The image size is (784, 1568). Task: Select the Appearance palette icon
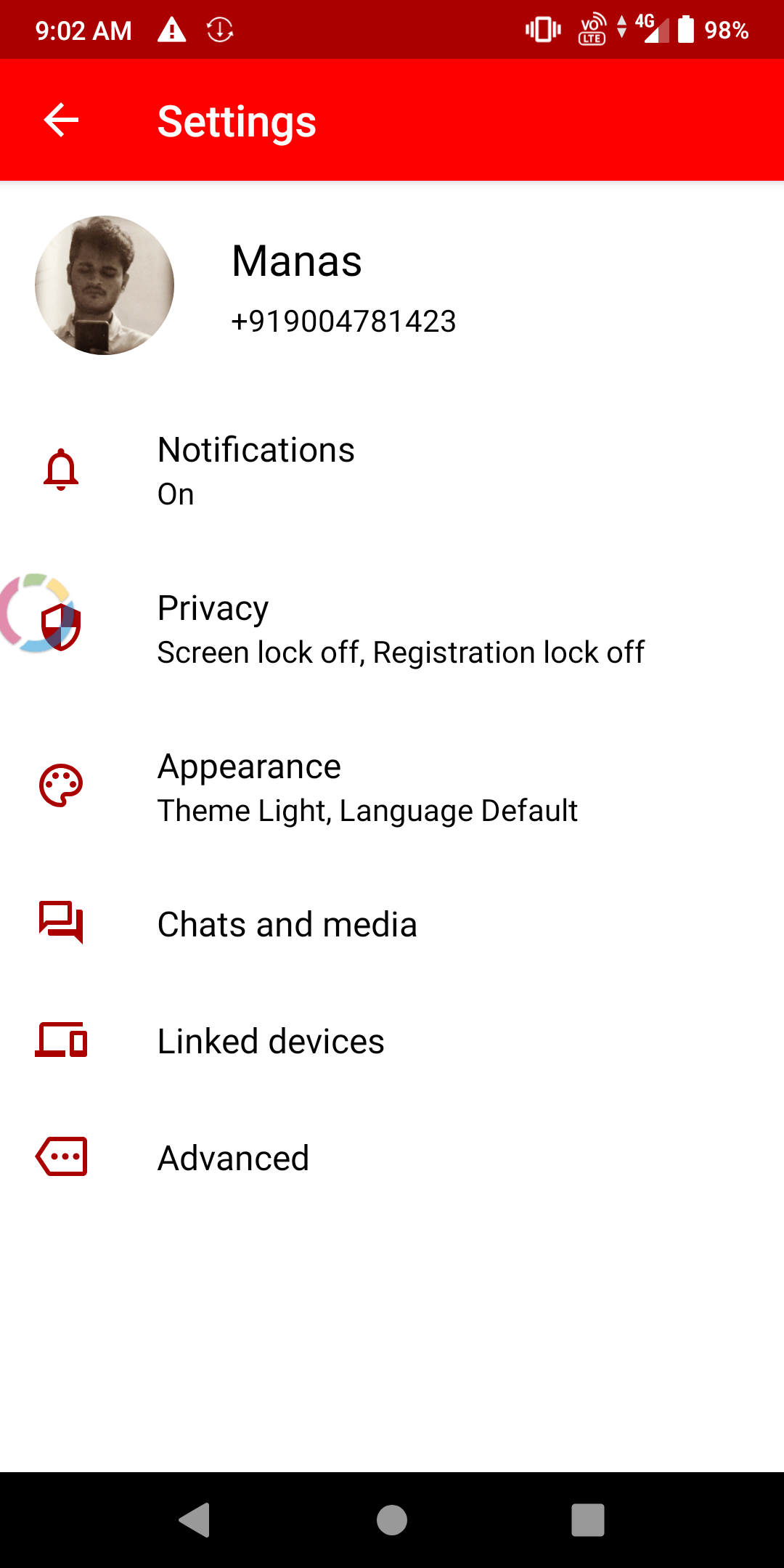(x=61, y=785)
